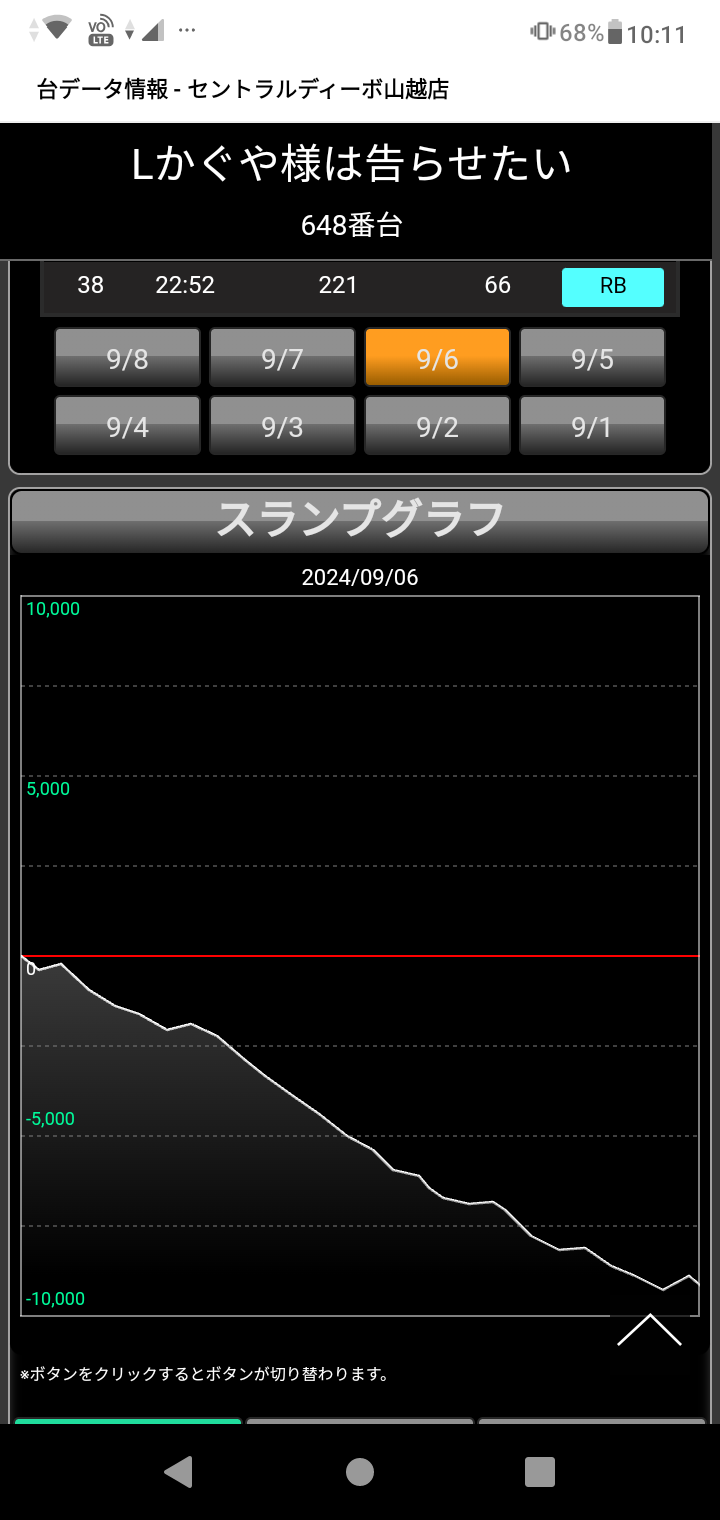The image size is (720, 1520).
Task: Choose the 9/3 date button
Action: (x=282, y=426)
